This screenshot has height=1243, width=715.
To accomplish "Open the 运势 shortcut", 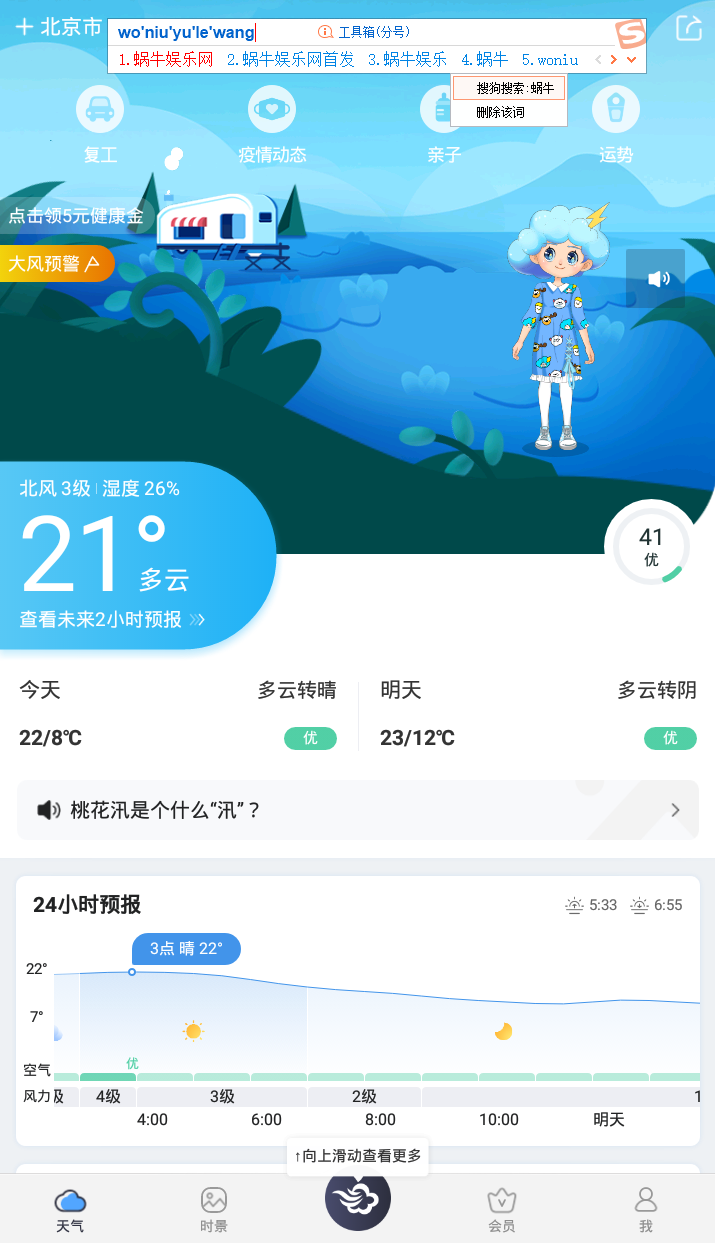I will pyautogui.click(x=616, y=125).
